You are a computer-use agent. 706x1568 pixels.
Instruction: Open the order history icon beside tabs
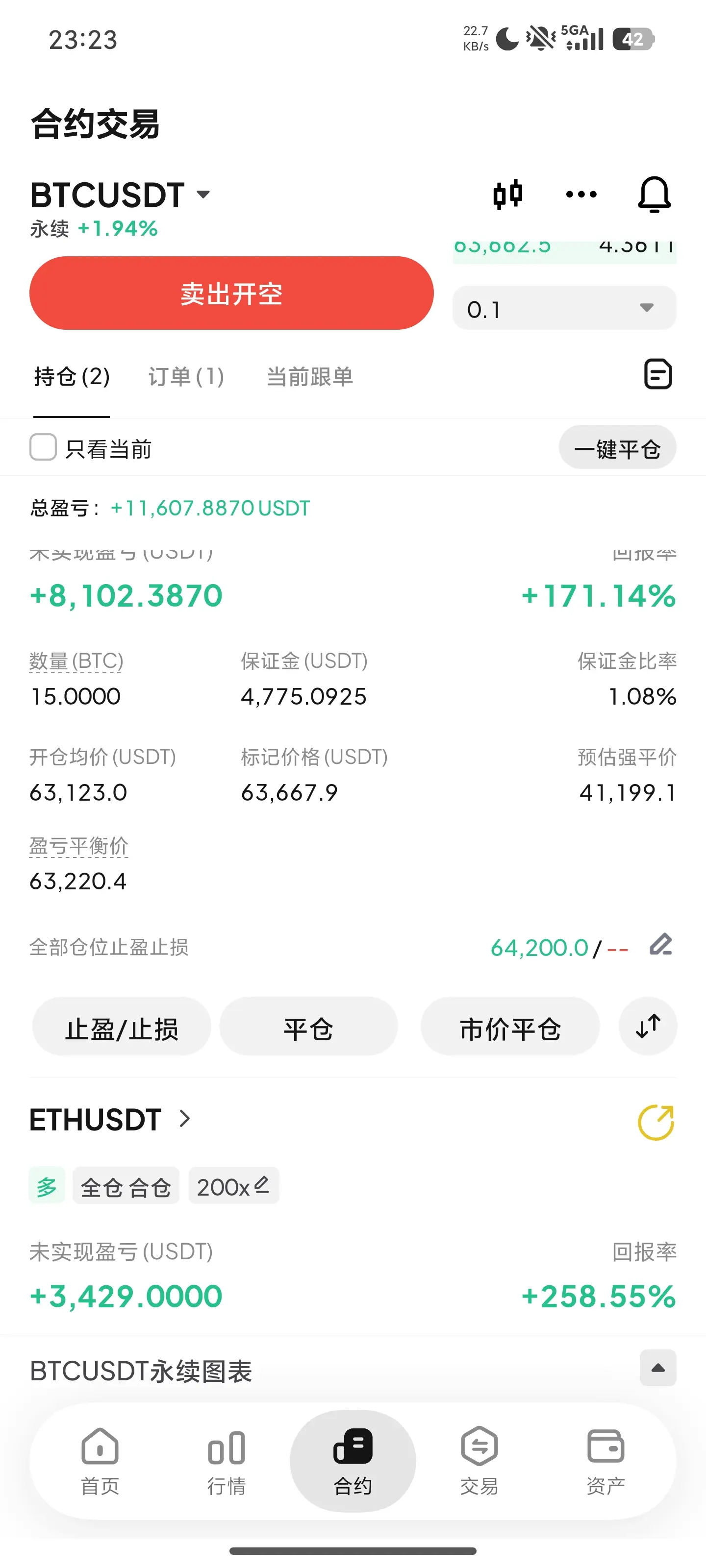point(658,374)
